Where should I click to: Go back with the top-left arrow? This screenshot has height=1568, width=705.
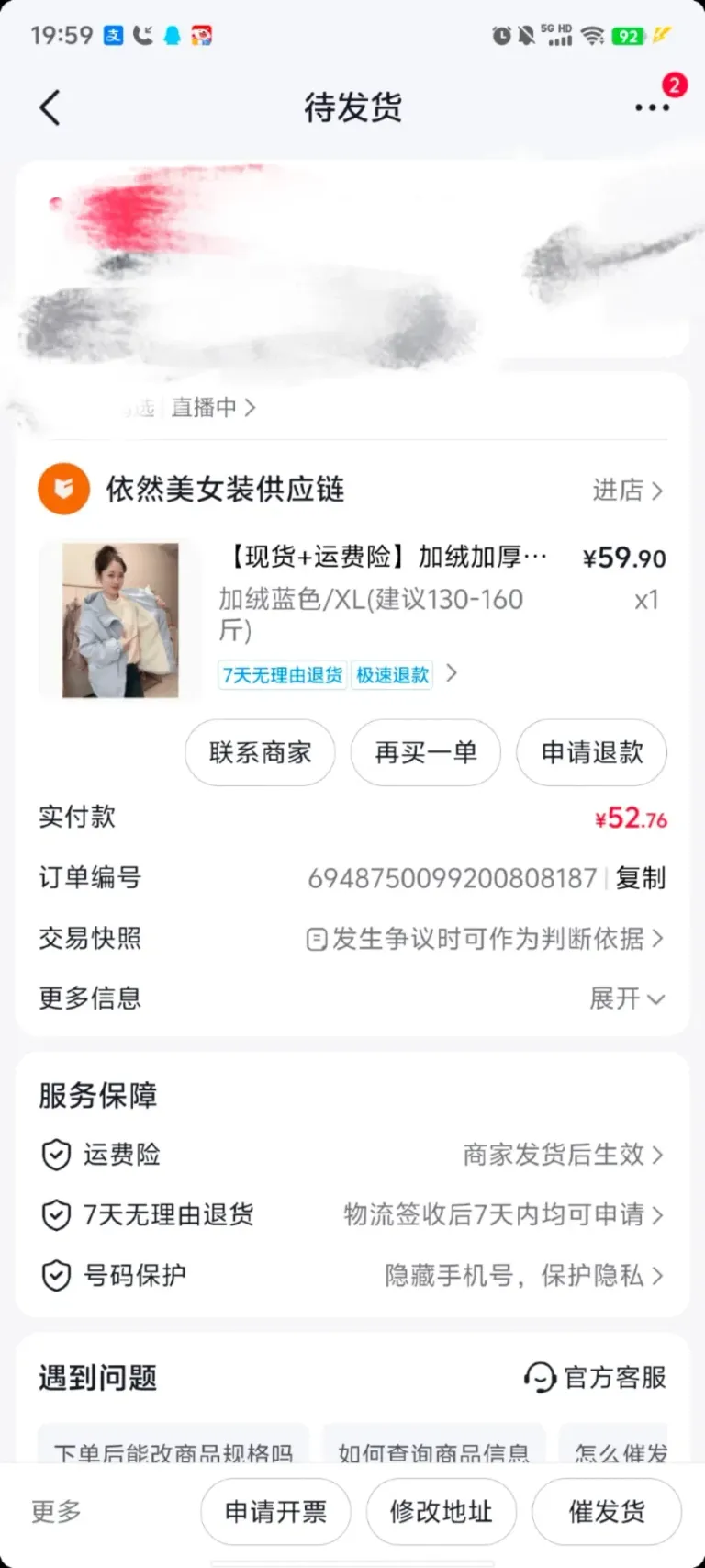tap(50, 107)
